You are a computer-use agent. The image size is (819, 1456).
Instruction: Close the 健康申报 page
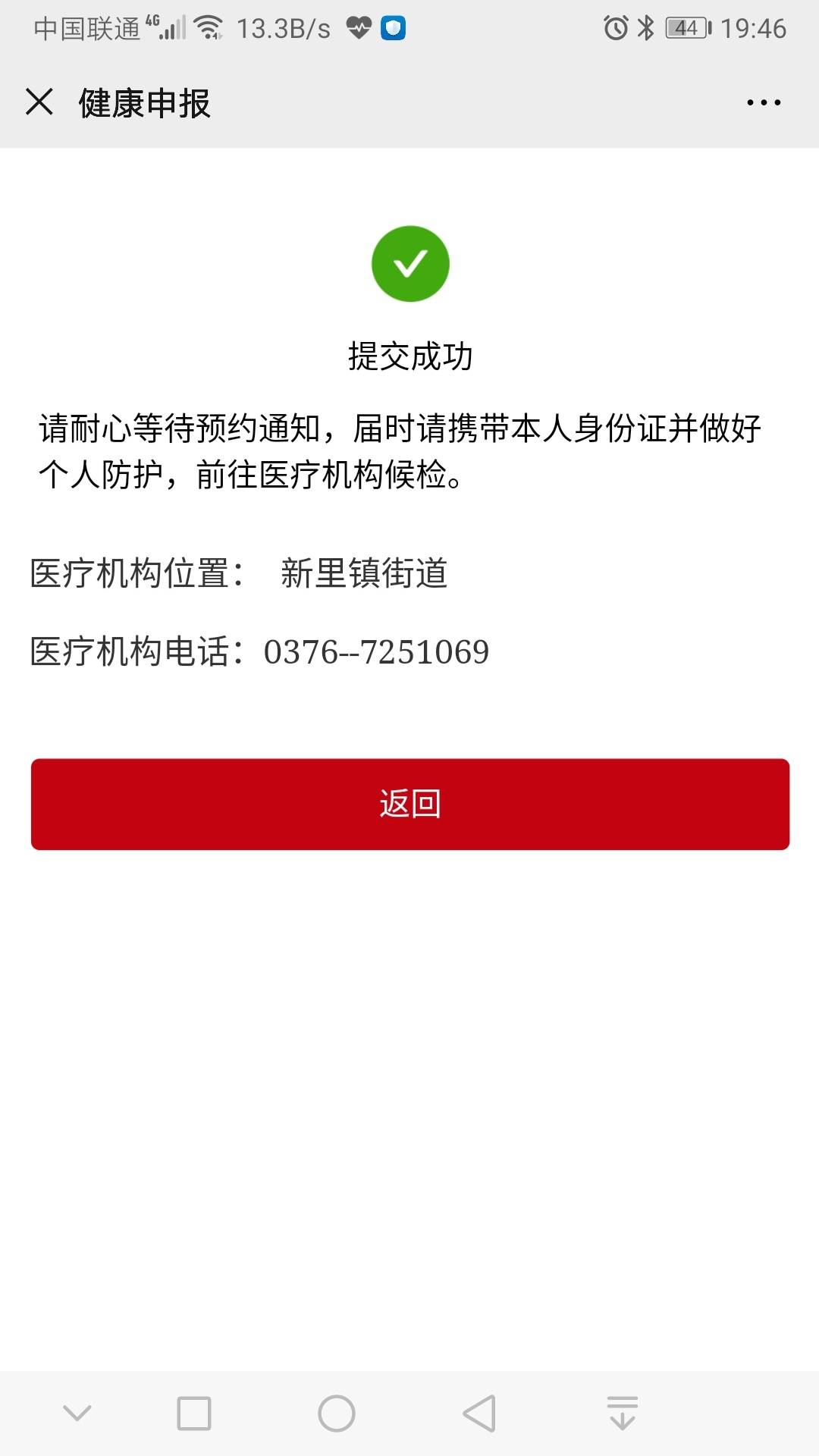pyautogui.click(x=39, y=102)
